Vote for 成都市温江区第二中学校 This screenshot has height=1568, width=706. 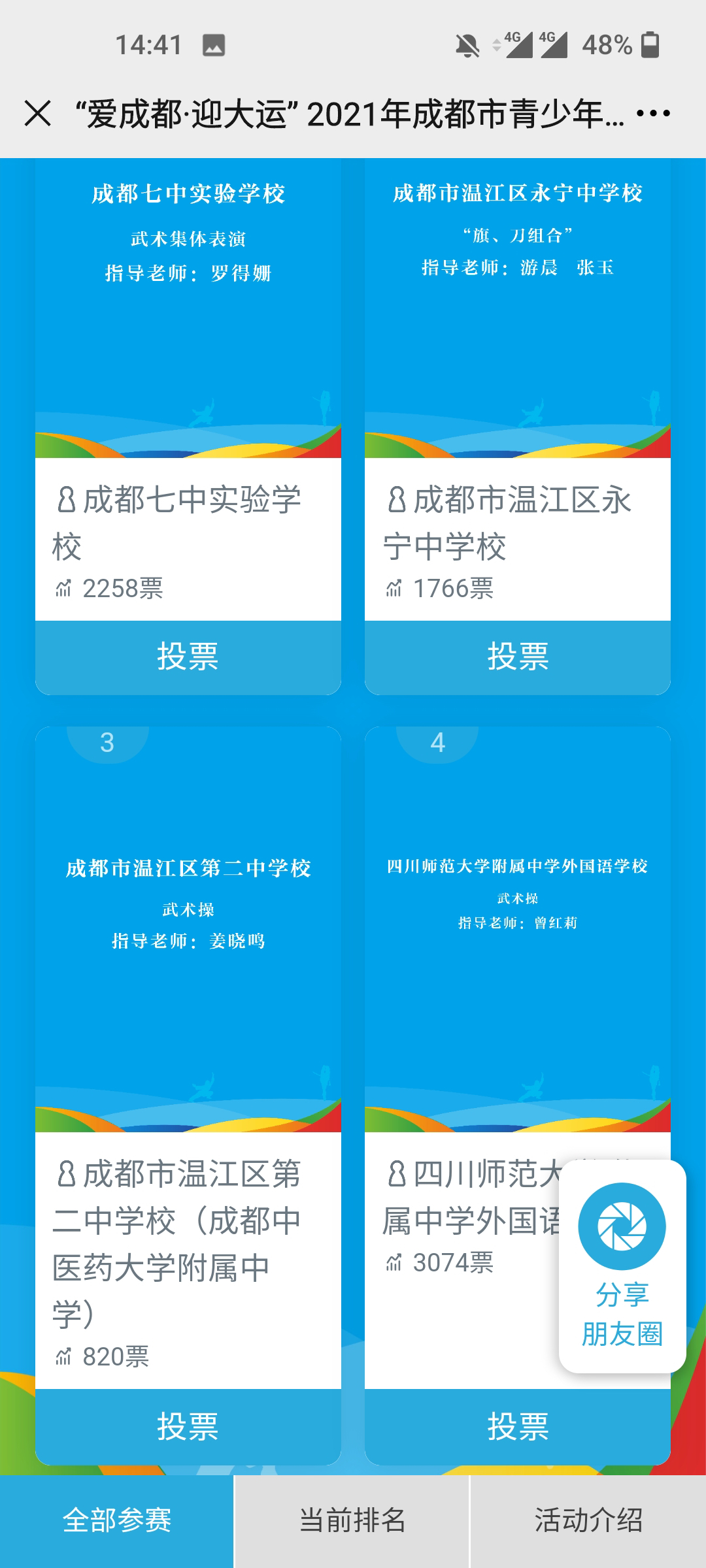click(188, 1426)
